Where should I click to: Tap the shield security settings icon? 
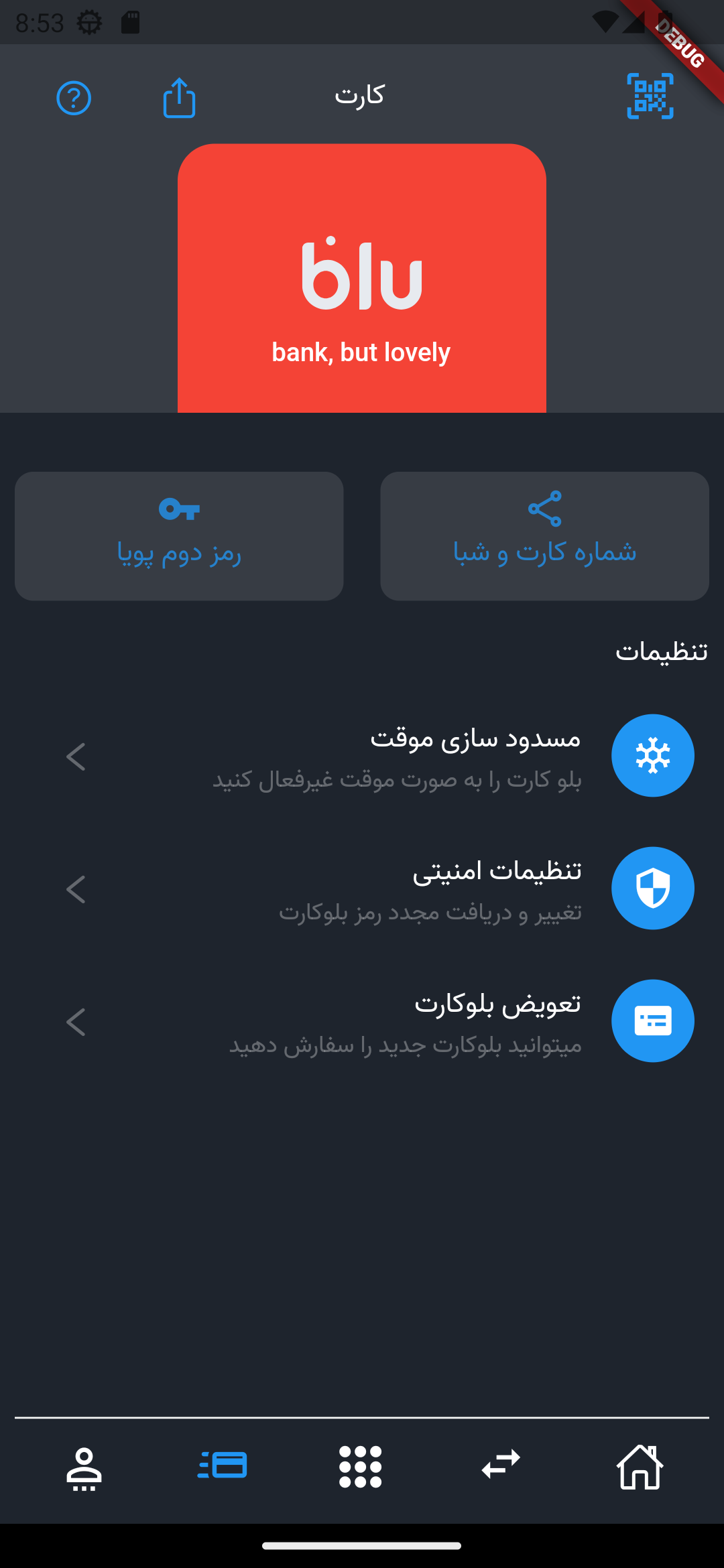(652, 888)
